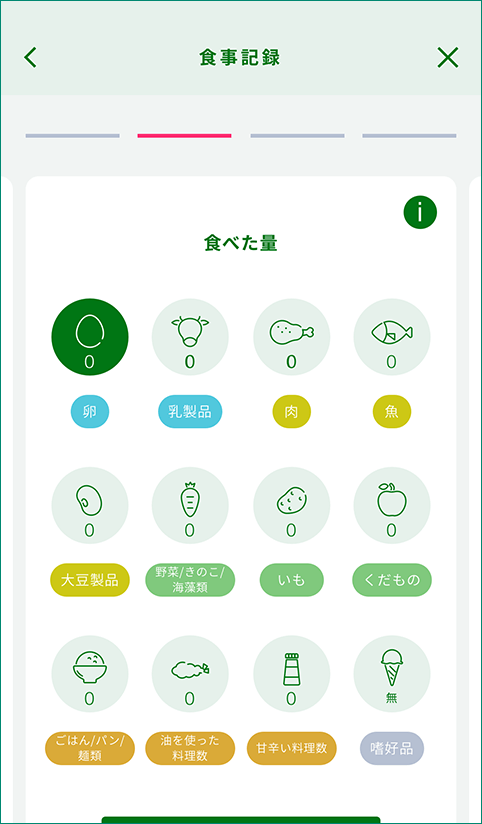Jump to the first step indicator bar
The image size is (482, 824).
tap(73, 136)
